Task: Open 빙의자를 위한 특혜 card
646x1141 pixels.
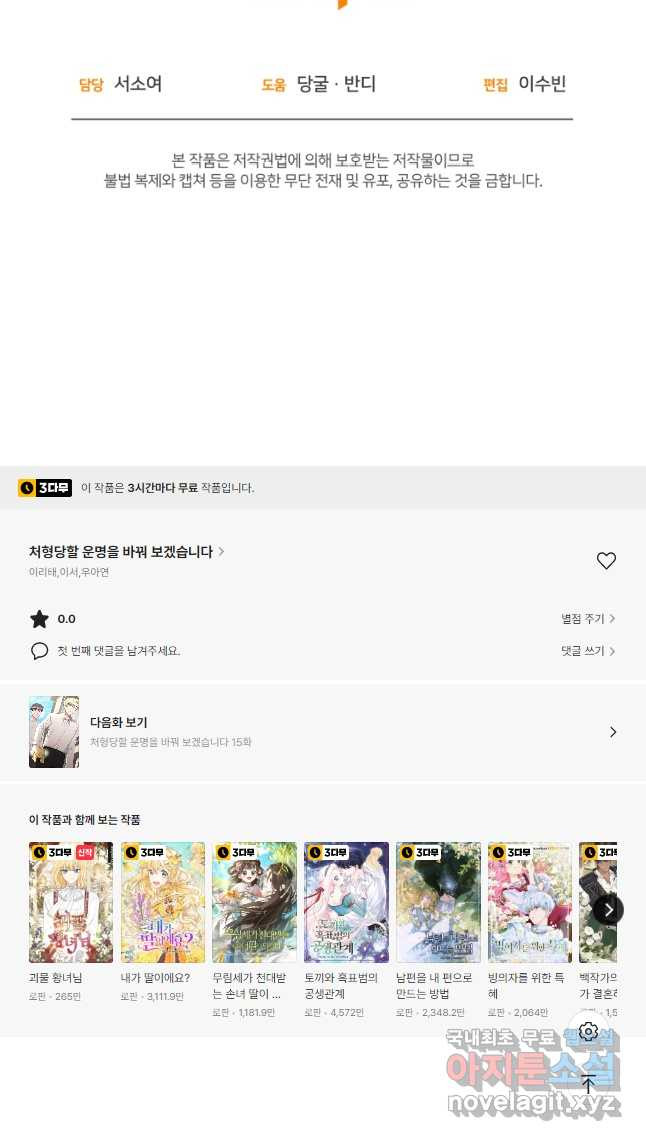Action: click(x=529, y=902)
